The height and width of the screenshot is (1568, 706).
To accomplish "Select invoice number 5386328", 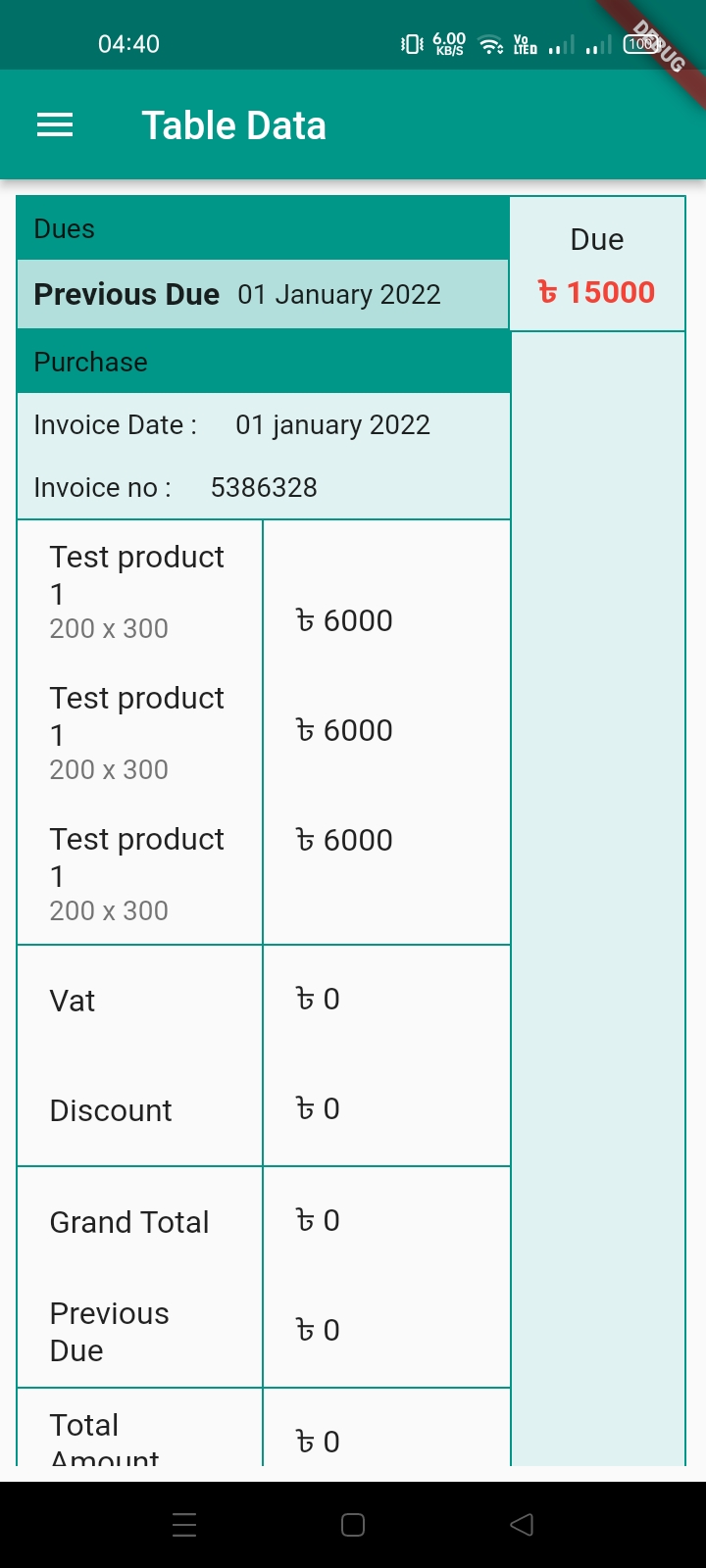I will (264, 487).
